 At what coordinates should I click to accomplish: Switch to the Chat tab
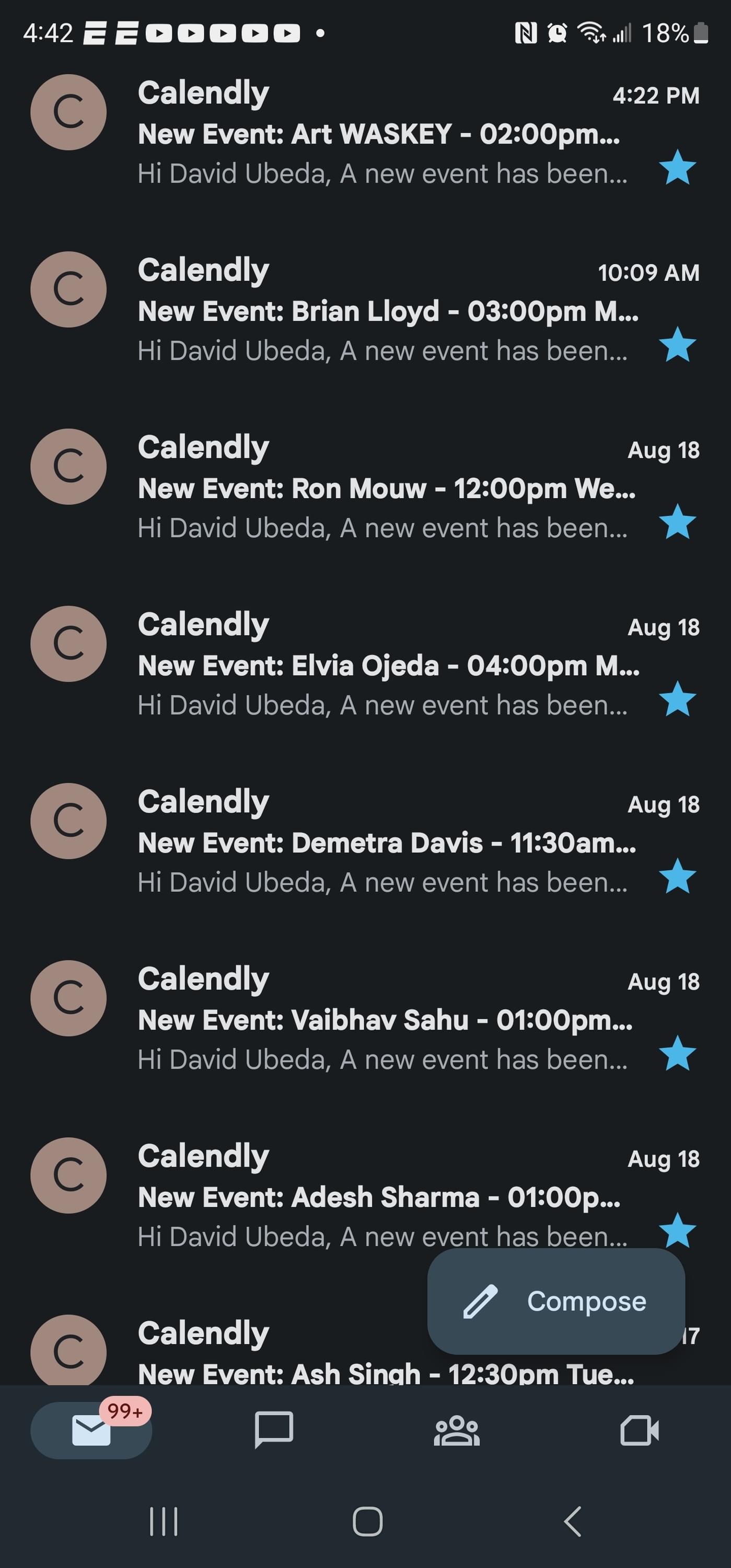(274, 1430)
